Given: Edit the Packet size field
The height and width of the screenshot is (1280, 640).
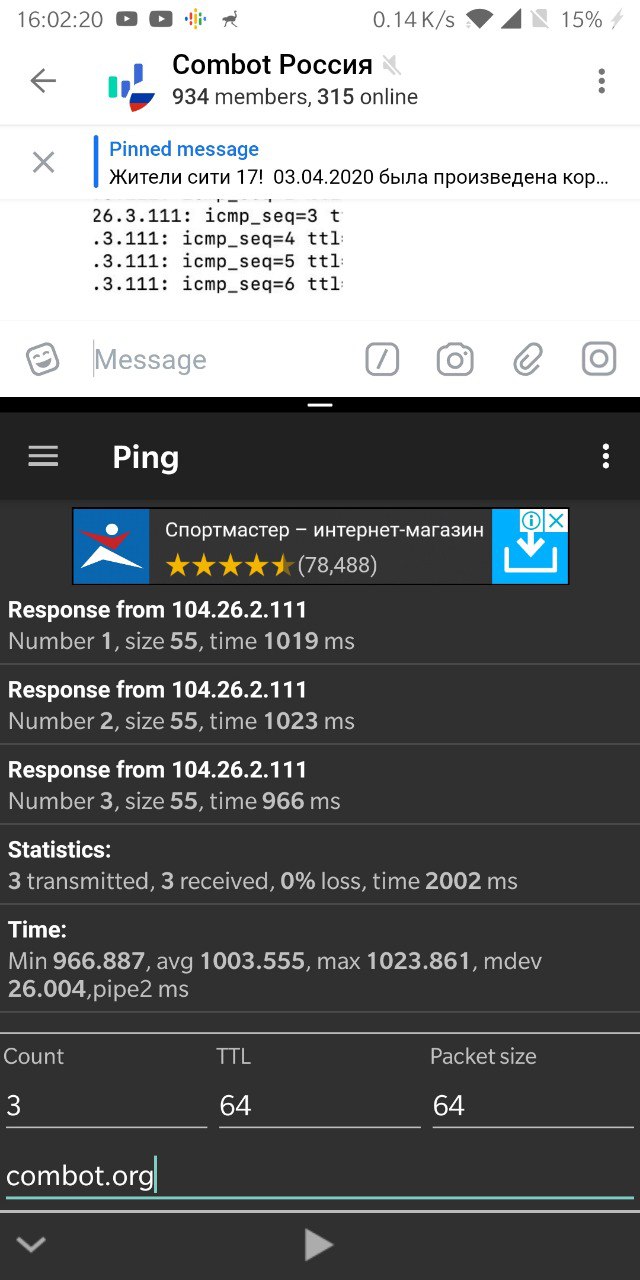Looking at the screenshot, I should point(533,1106).
